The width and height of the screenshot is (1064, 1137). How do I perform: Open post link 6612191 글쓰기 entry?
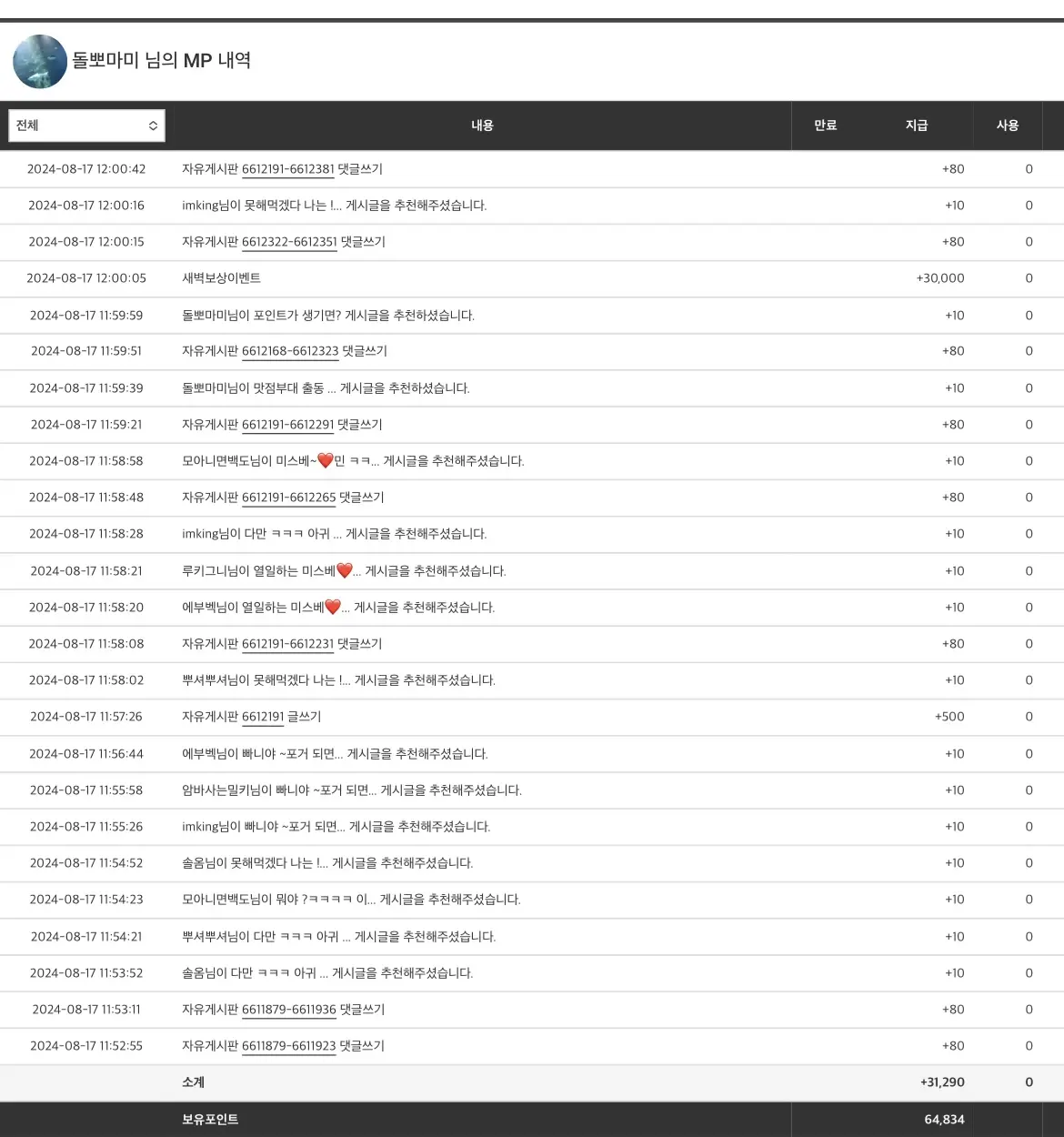coord(263,717)
